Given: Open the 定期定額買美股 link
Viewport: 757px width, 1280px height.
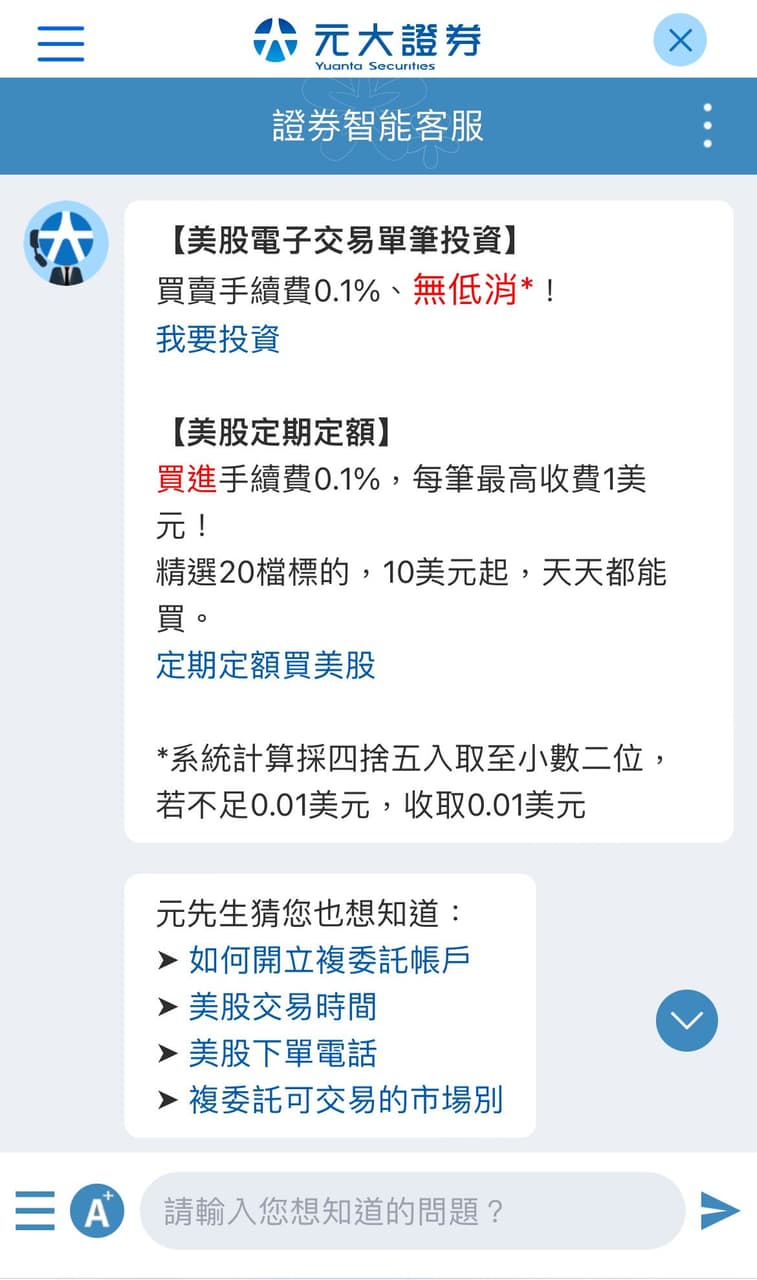Looking at the screenshot, I should pos(267,666).
